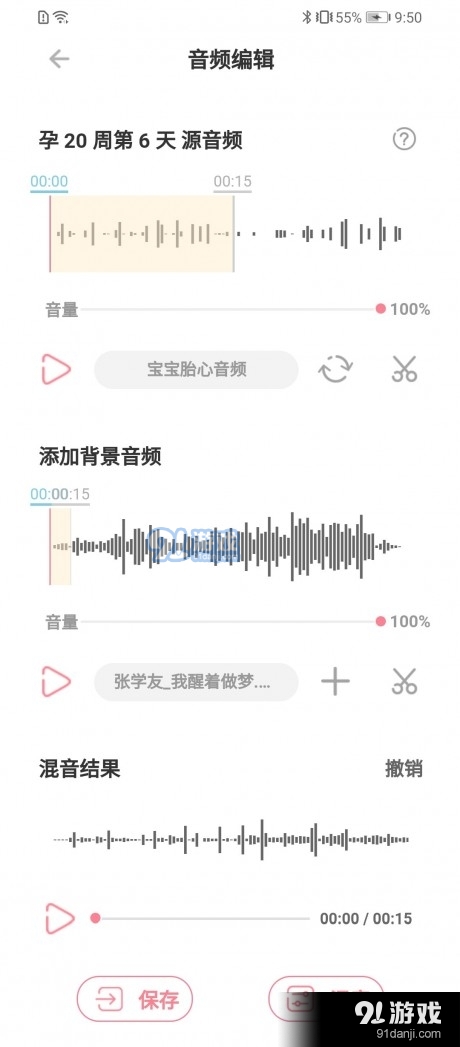Tap the mix result progress bar
The image size is (460, 1047).
pos(200,918)
